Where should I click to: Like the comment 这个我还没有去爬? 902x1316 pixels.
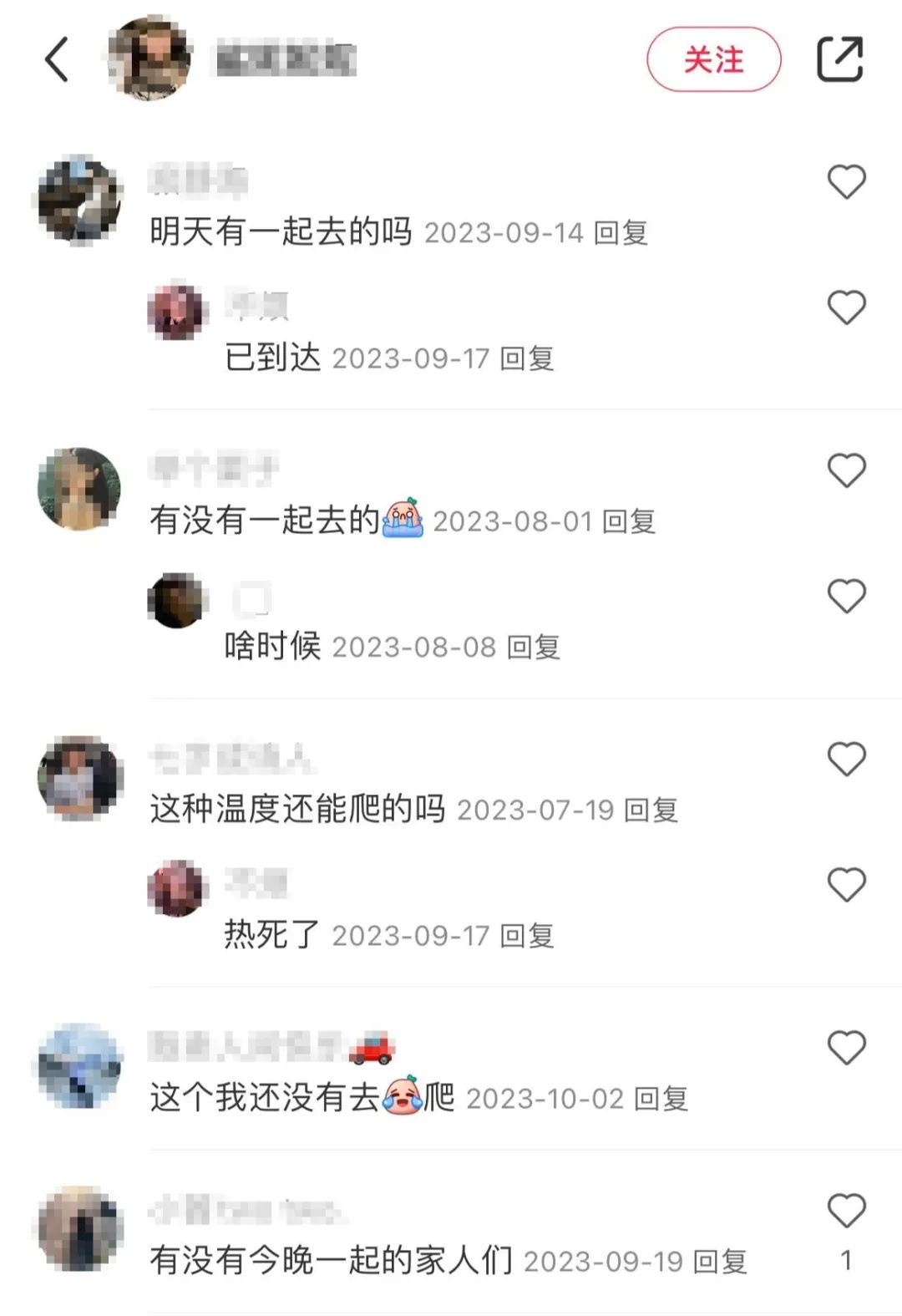[846, 1048]
